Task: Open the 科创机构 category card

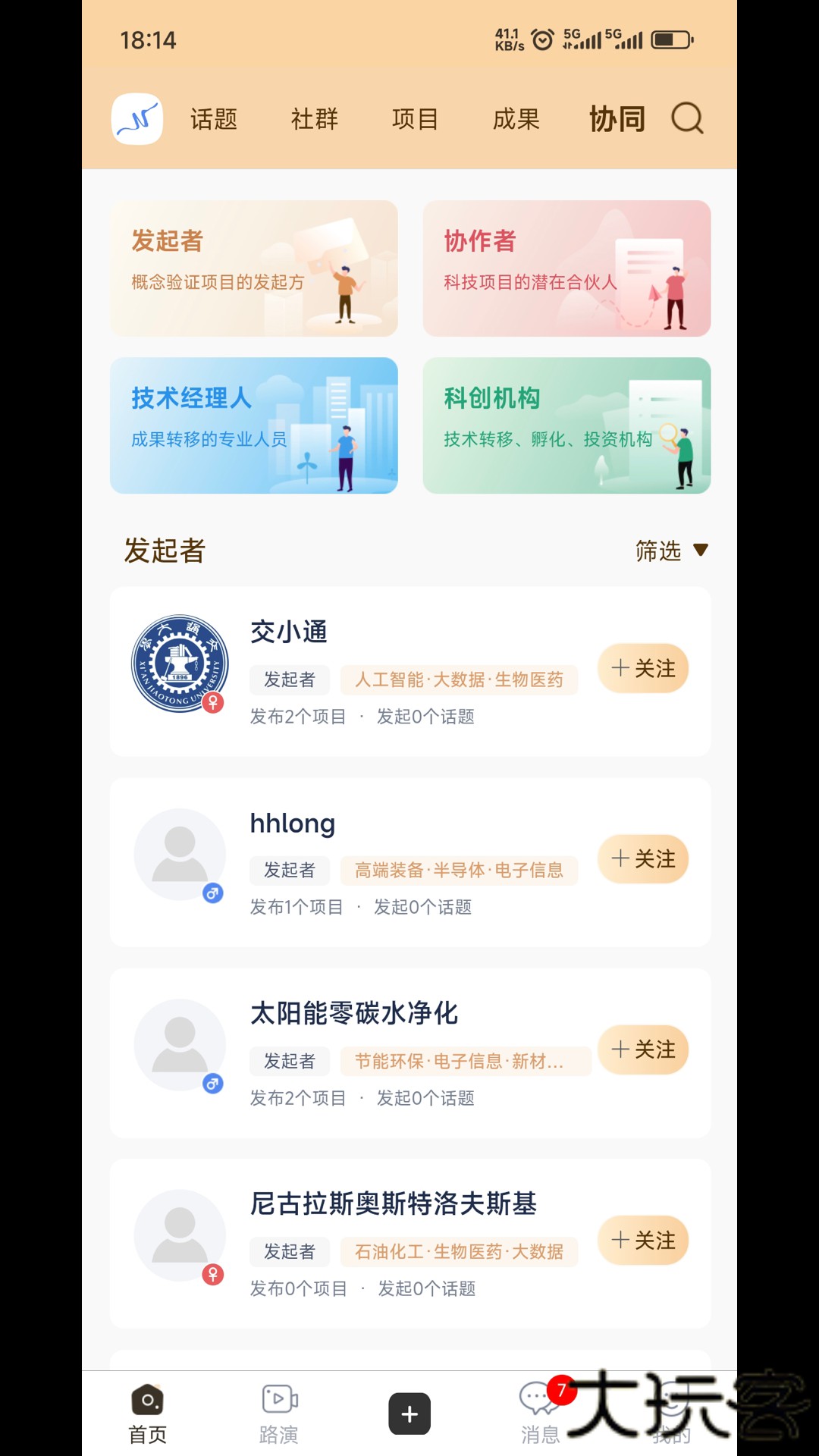Action: point(566,426)
